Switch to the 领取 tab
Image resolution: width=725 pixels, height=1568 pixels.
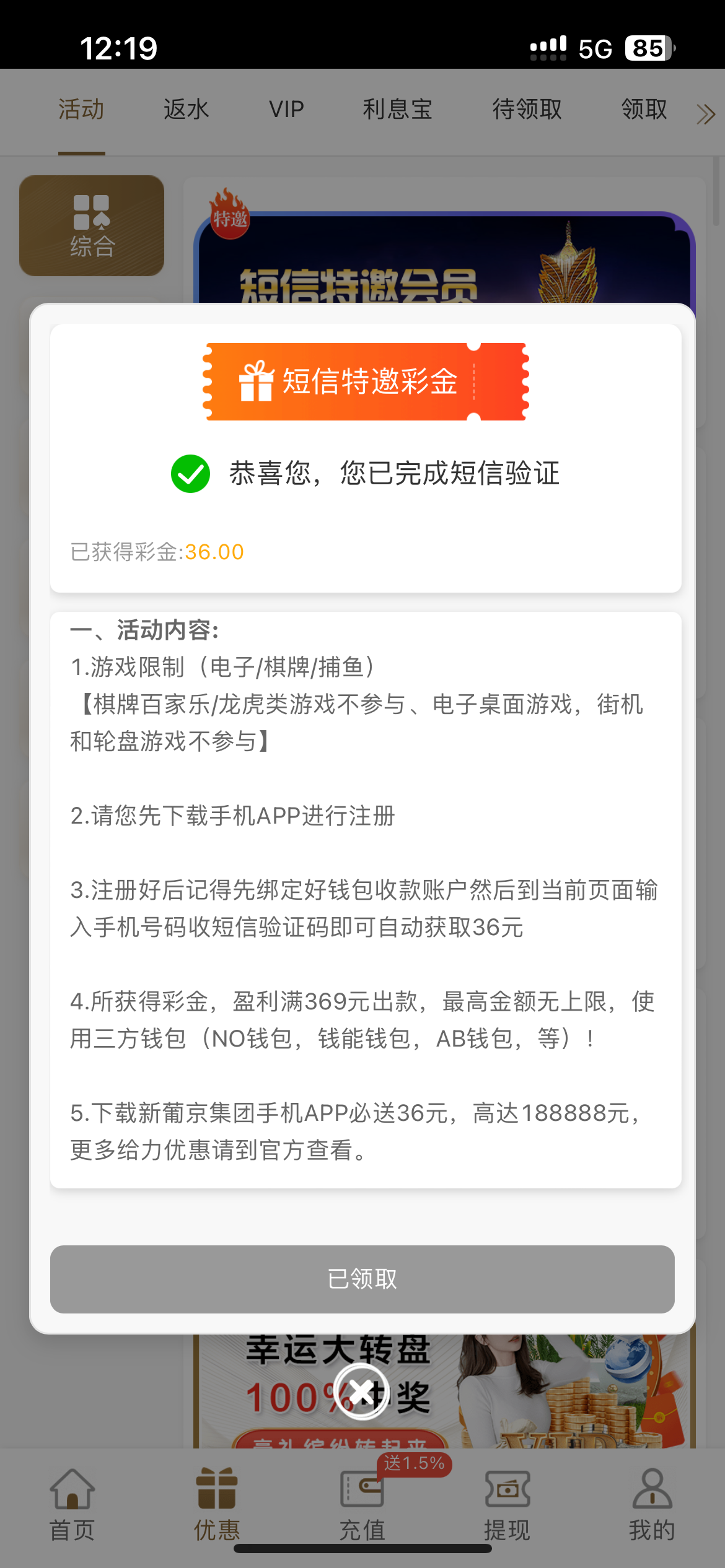coord(644,110)
